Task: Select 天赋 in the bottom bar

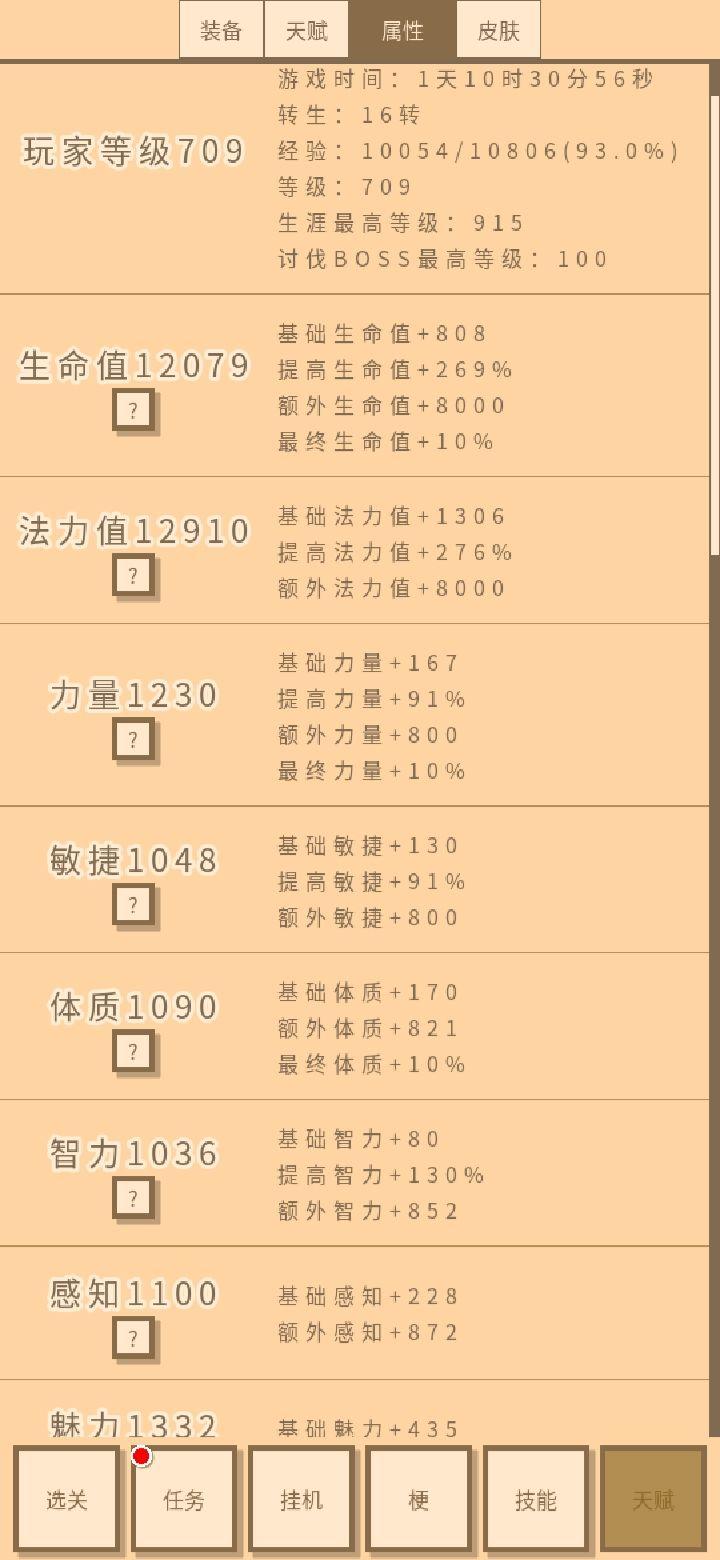Action: pyautogui.click(x=653, y=1499)
